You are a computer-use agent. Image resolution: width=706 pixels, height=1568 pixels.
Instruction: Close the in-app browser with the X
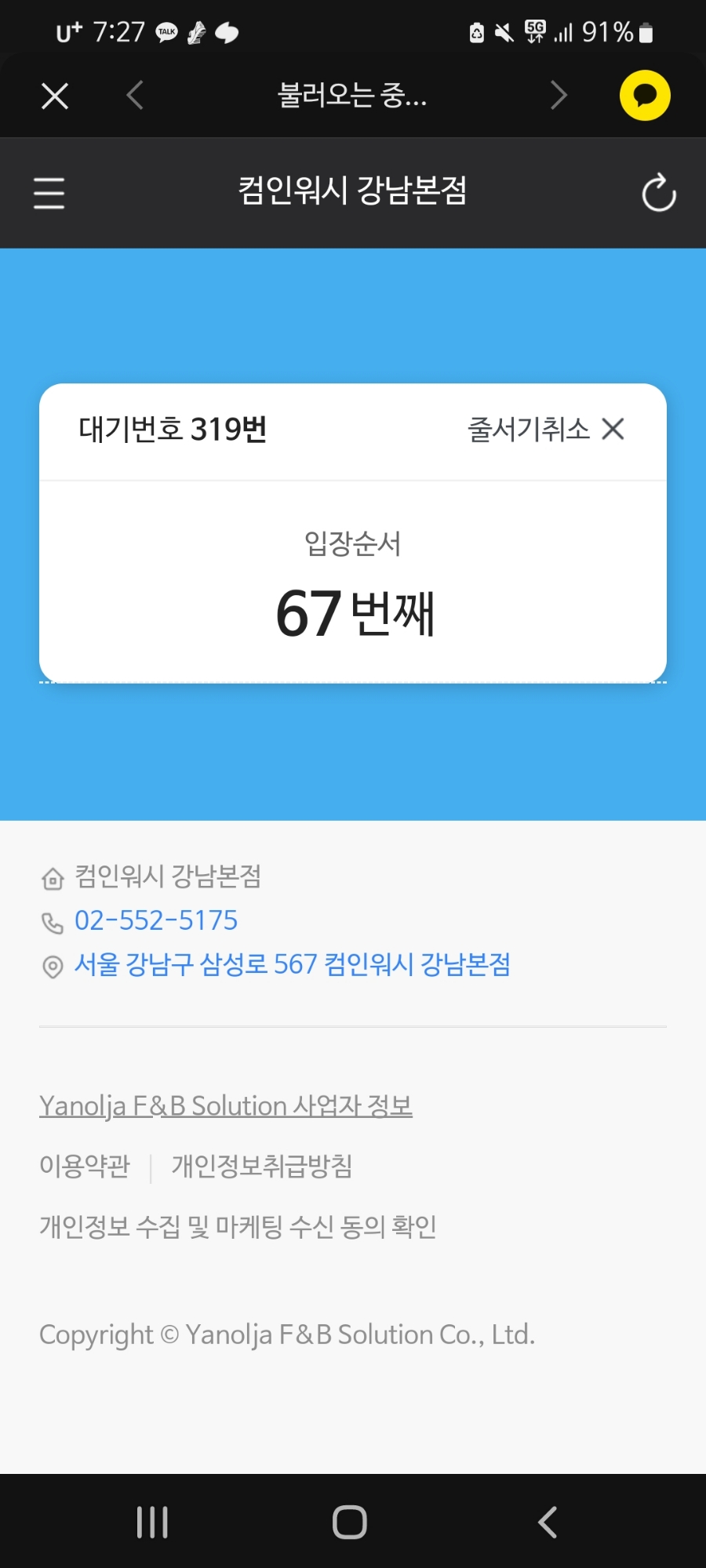pos(55,96)
